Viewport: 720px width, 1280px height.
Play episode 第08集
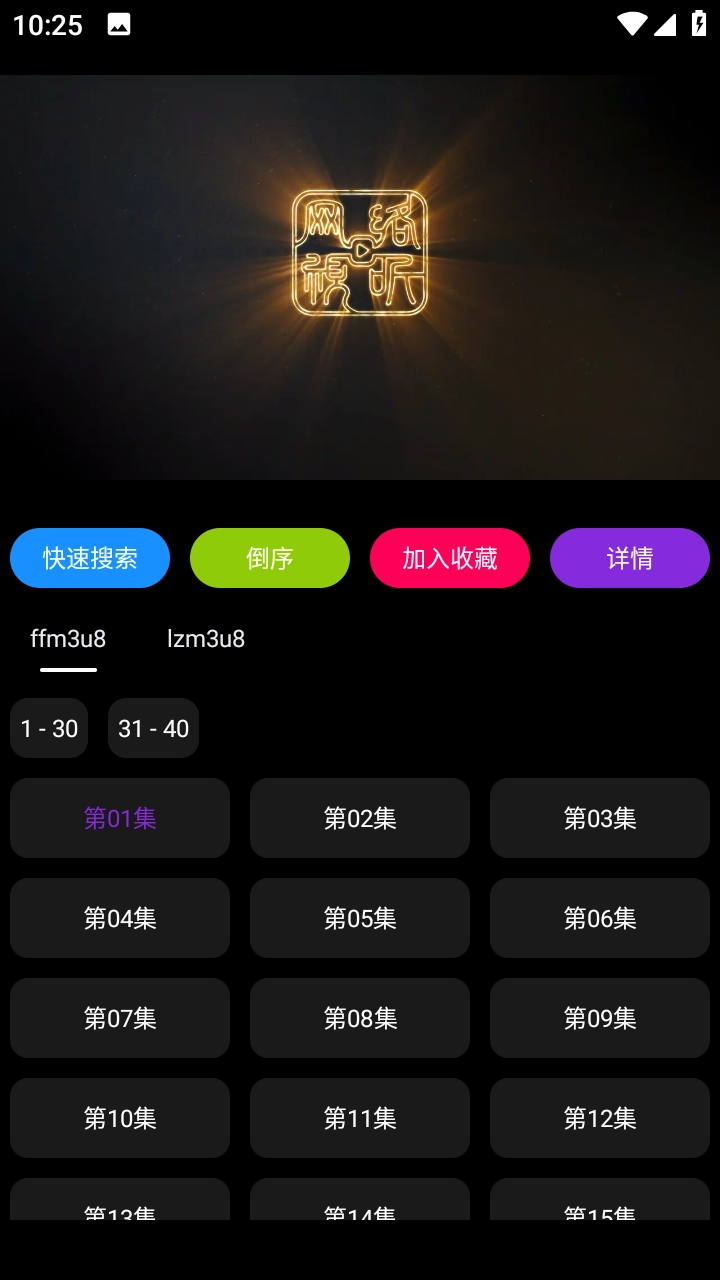coord(360,1018)
